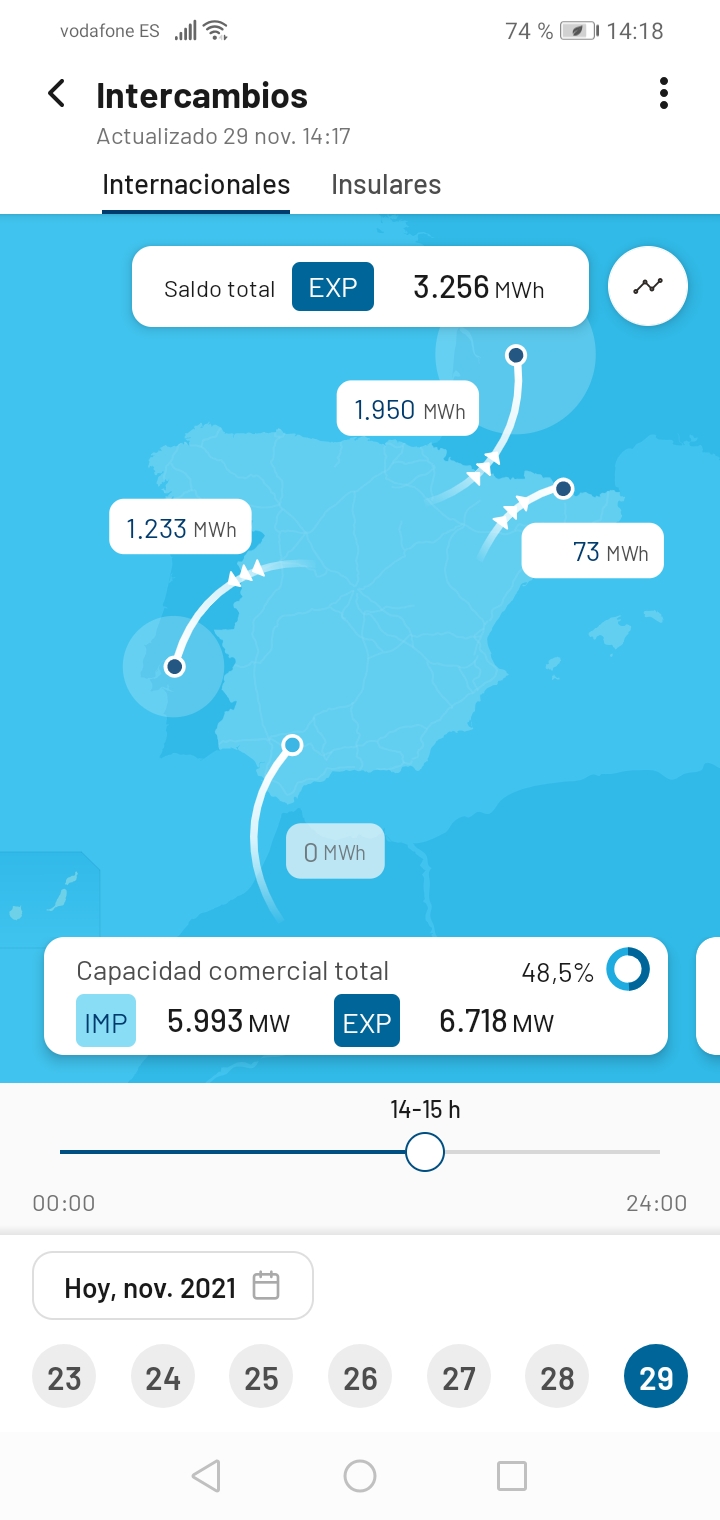
Task: Switch to the Insulares tab
Action: 385,185
